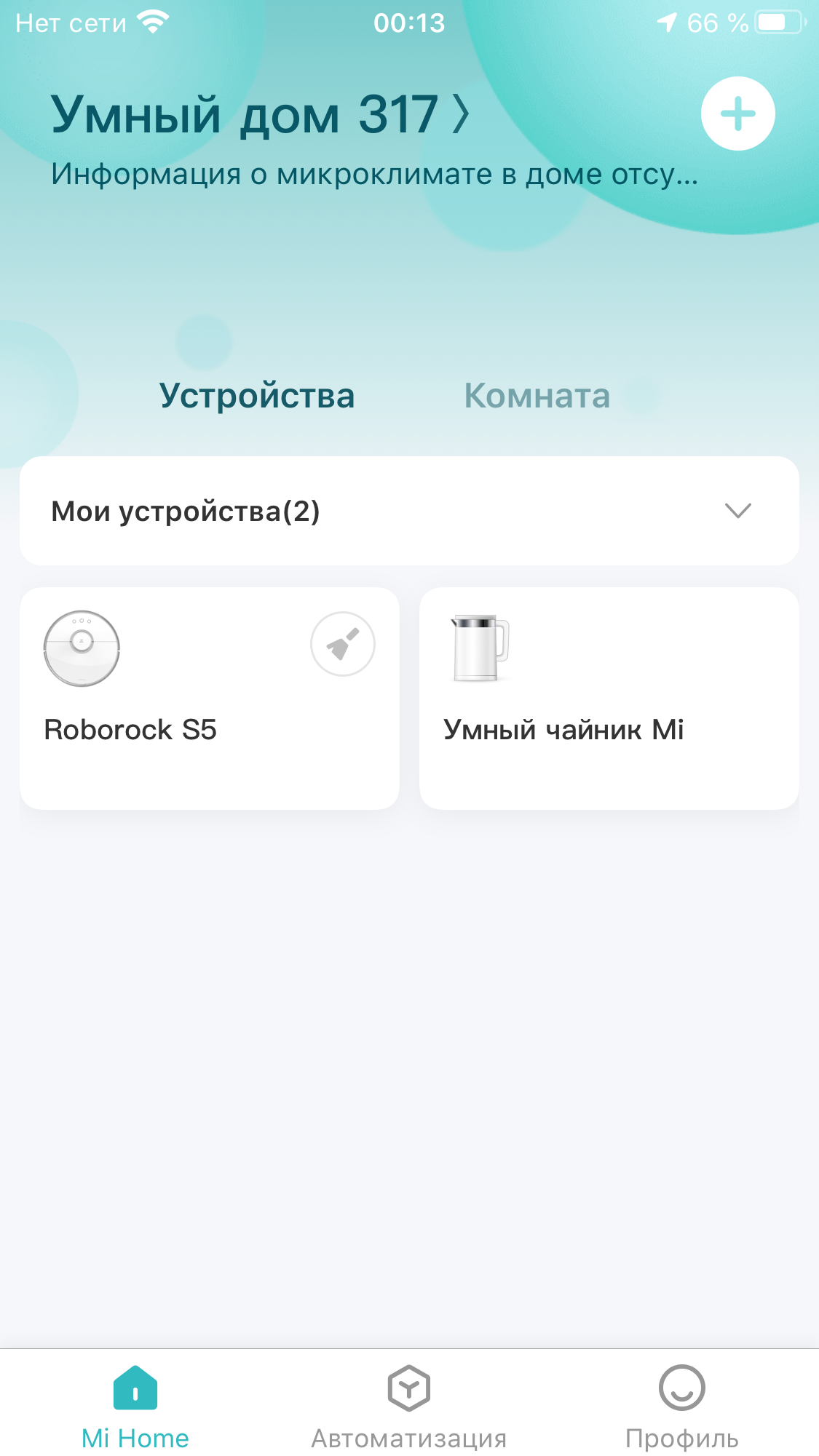Open the Профиль tab
819x1456 pixels.
pos(681,1405)
